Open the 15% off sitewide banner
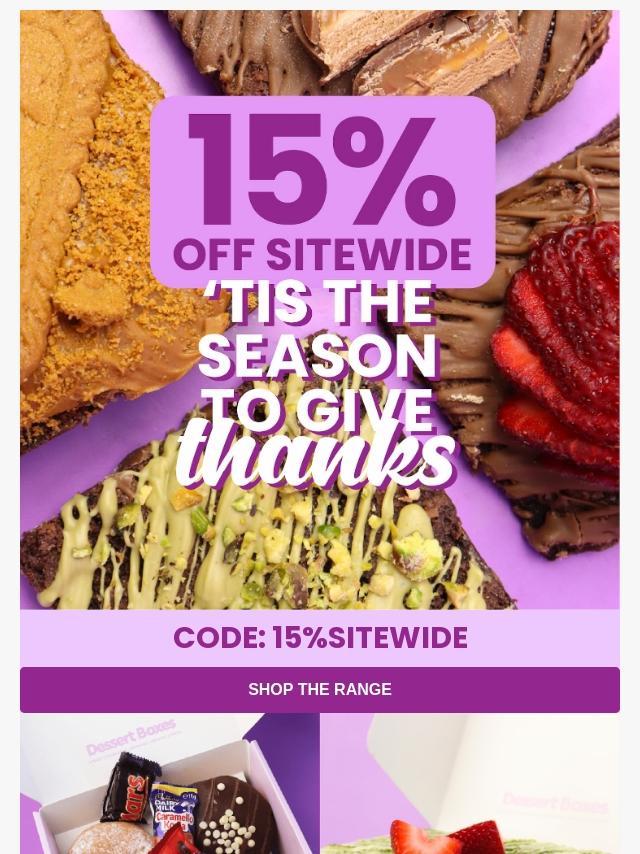640x854 pixels. [320, 310]
